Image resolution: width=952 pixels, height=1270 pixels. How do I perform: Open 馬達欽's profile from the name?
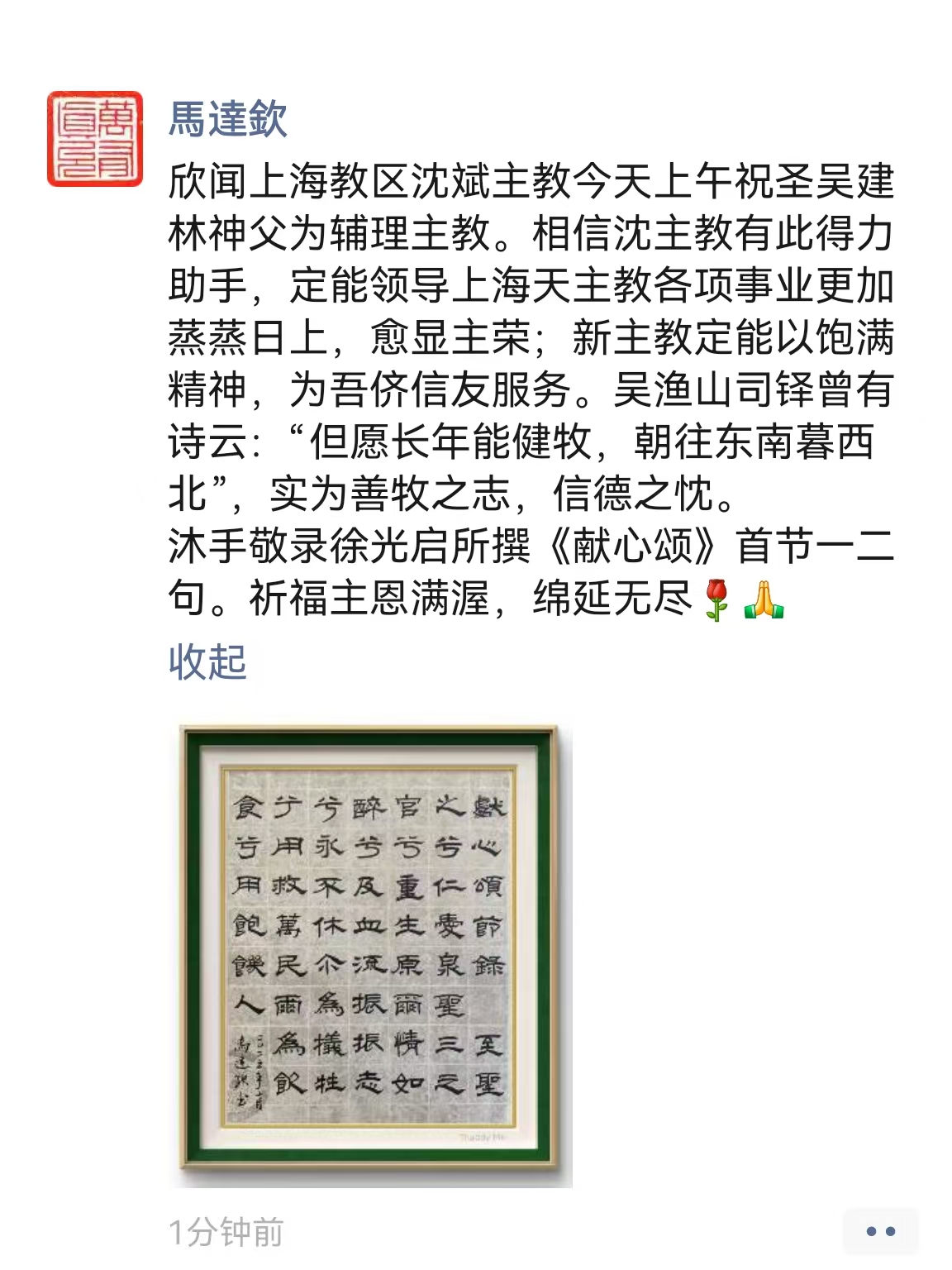coord(227,119)
